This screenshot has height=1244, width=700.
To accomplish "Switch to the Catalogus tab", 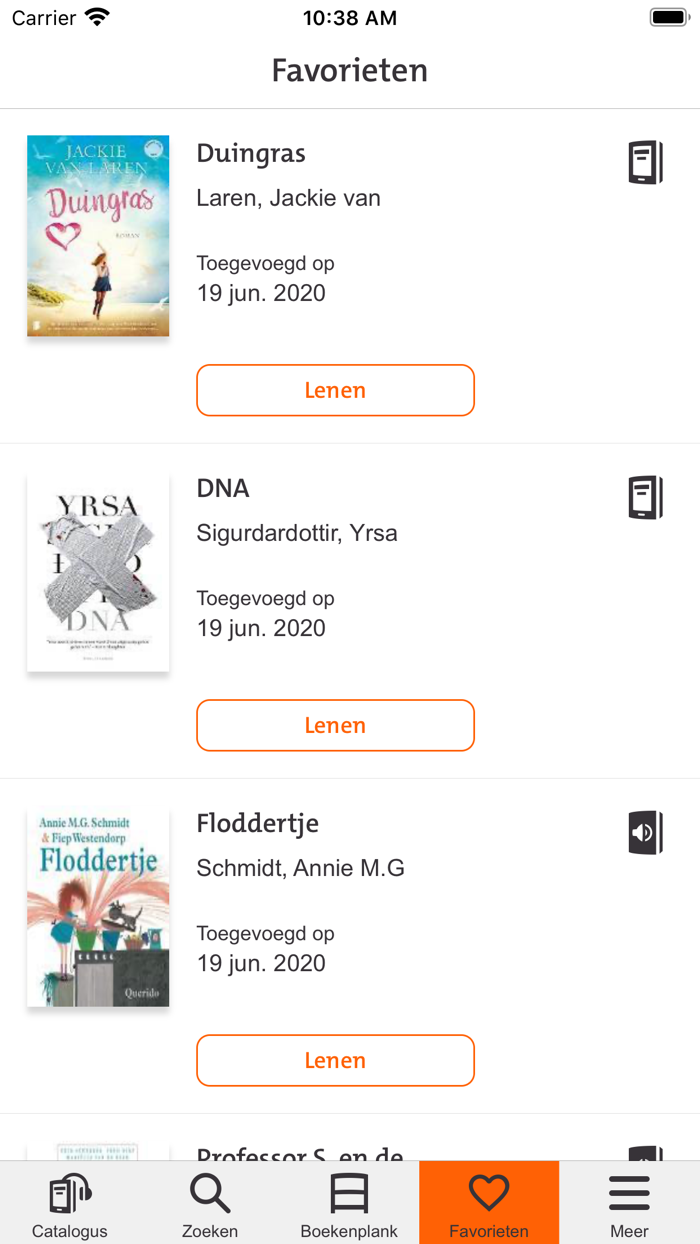I will 70,1203.
